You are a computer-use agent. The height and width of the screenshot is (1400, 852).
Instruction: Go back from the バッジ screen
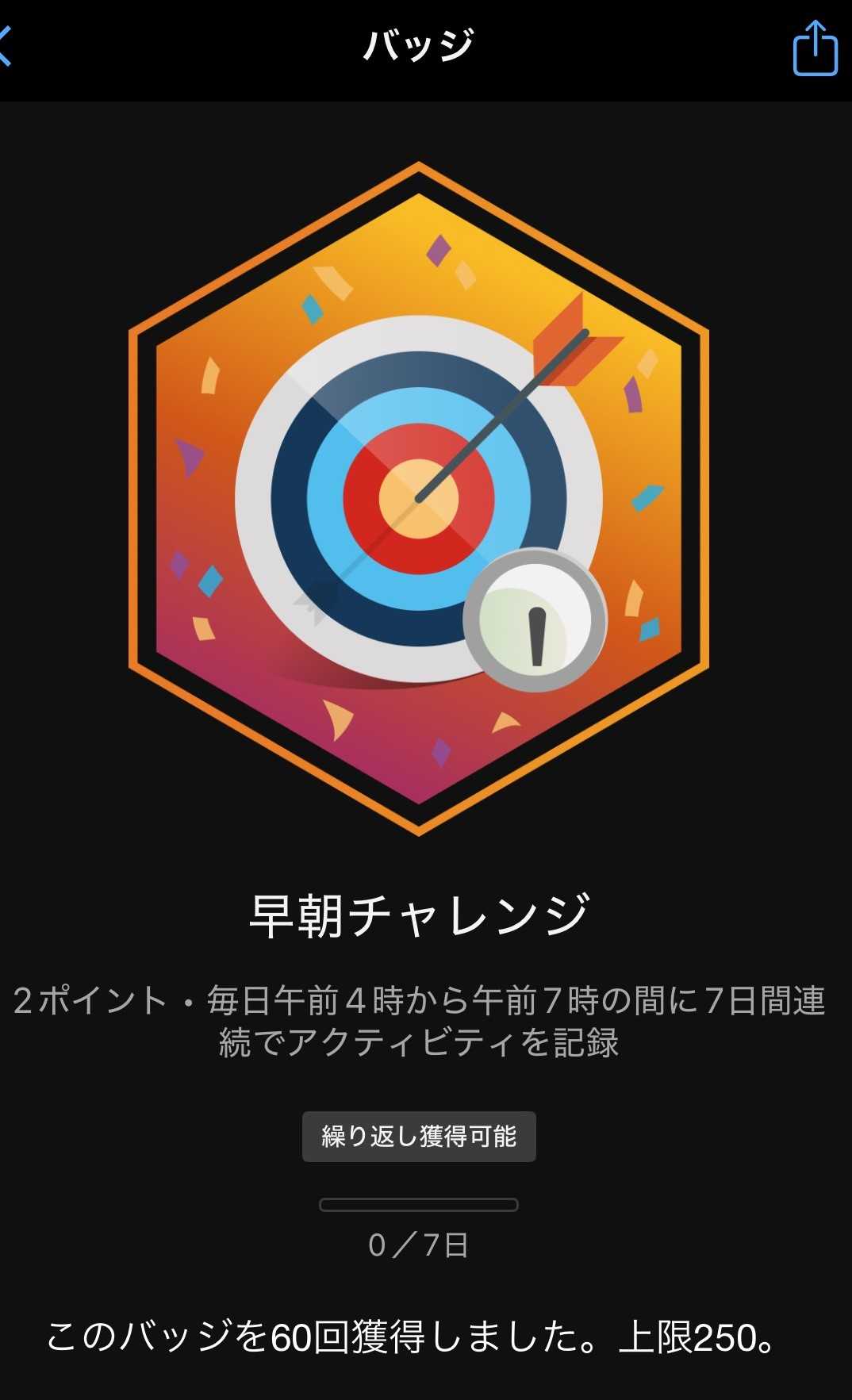coord(6,46)
